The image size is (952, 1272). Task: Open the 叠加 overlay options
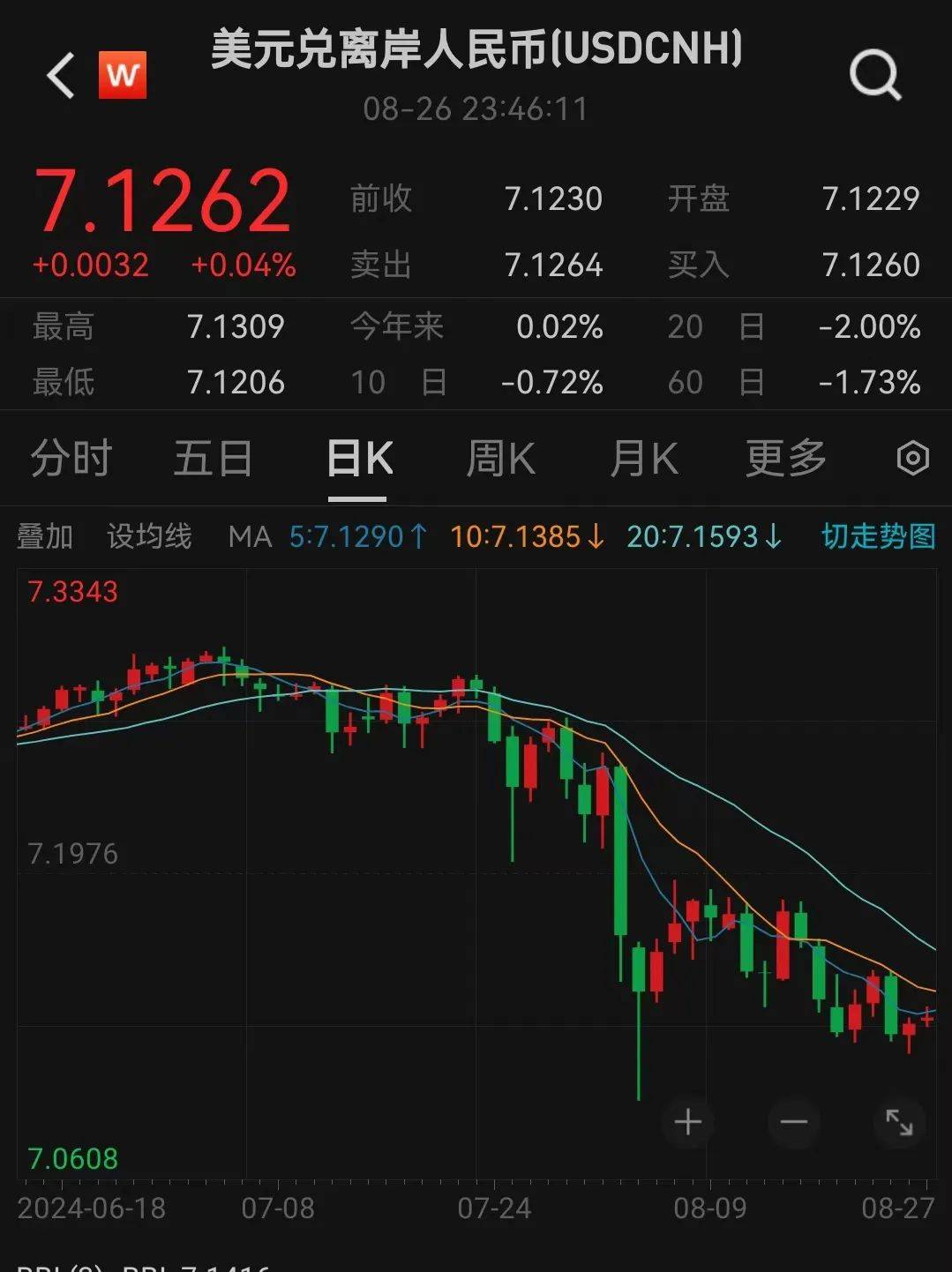46,536
